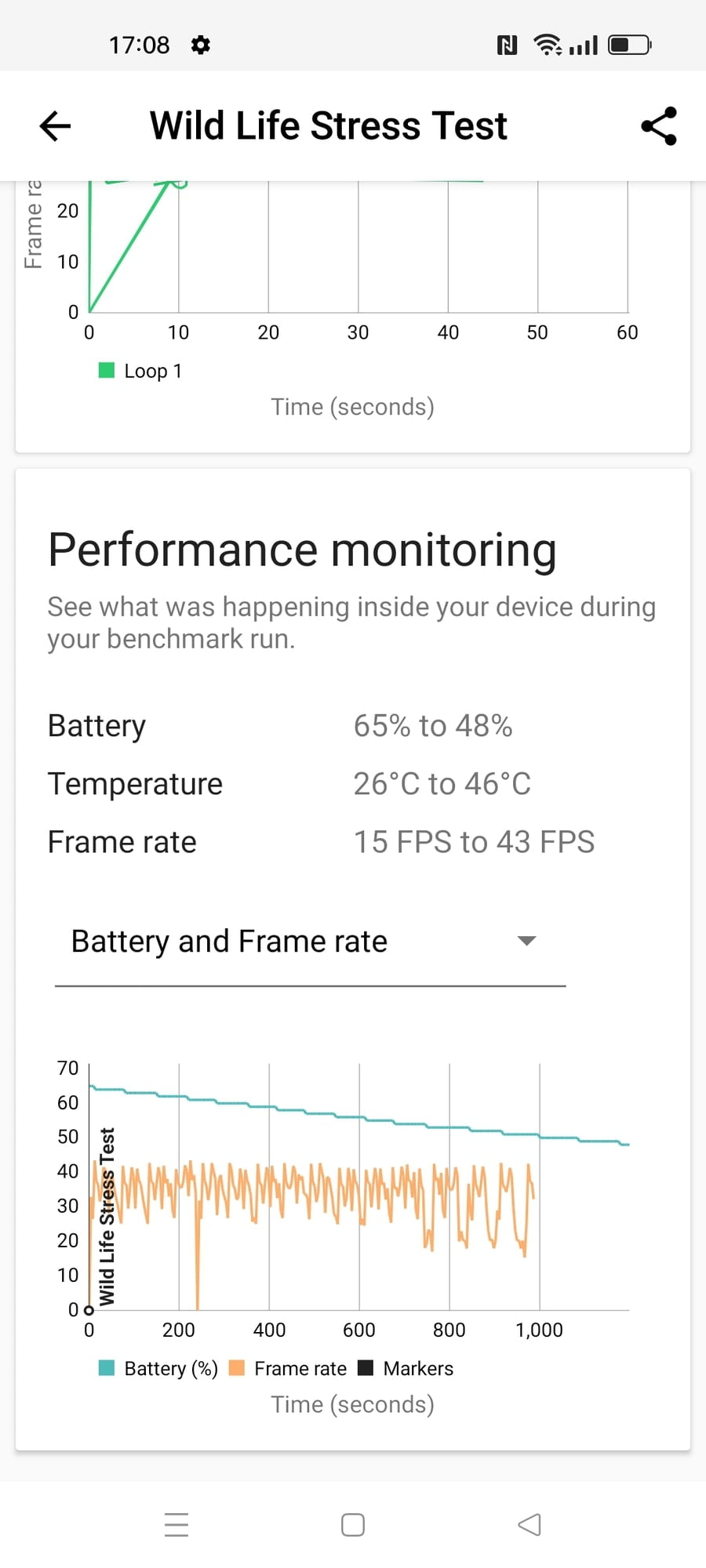Viewport: 706px width, 1568px height.
Task: Open the Battery and Frame rate dropdown
Action: [x=310, y=942]
